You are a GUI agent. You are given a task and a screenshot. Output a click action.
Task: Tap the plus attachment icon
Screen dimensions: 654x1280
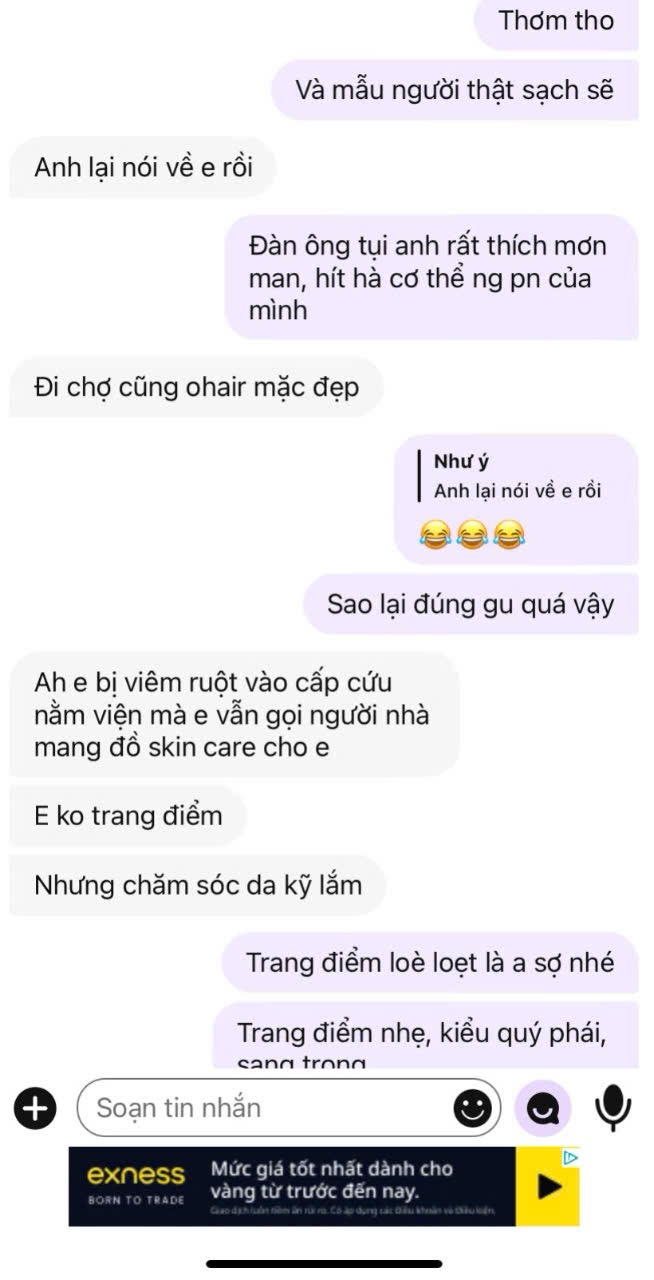tap(34, 1107)
